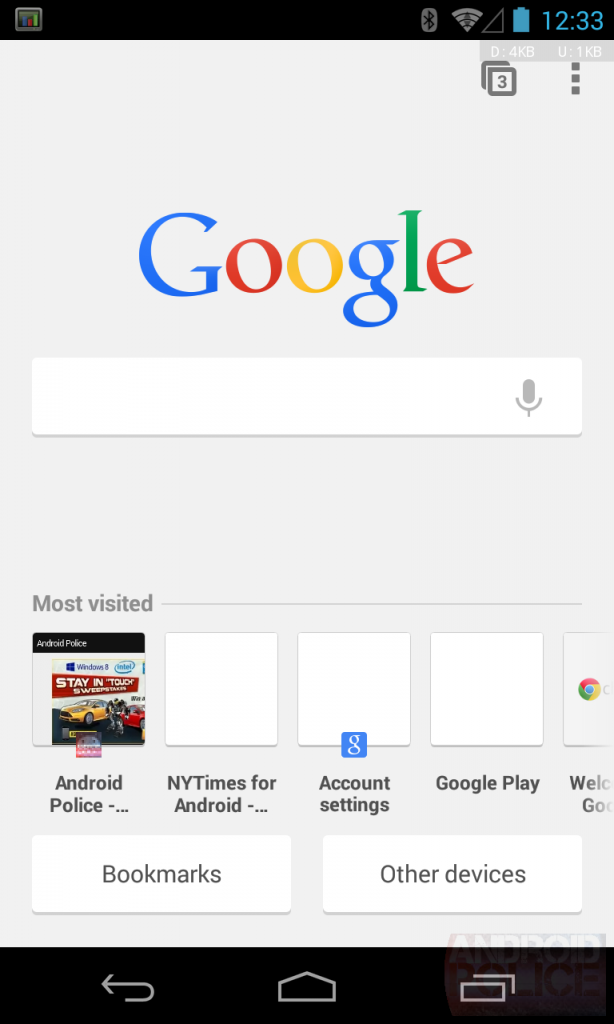Go back using the system back button

click(128, 988)
